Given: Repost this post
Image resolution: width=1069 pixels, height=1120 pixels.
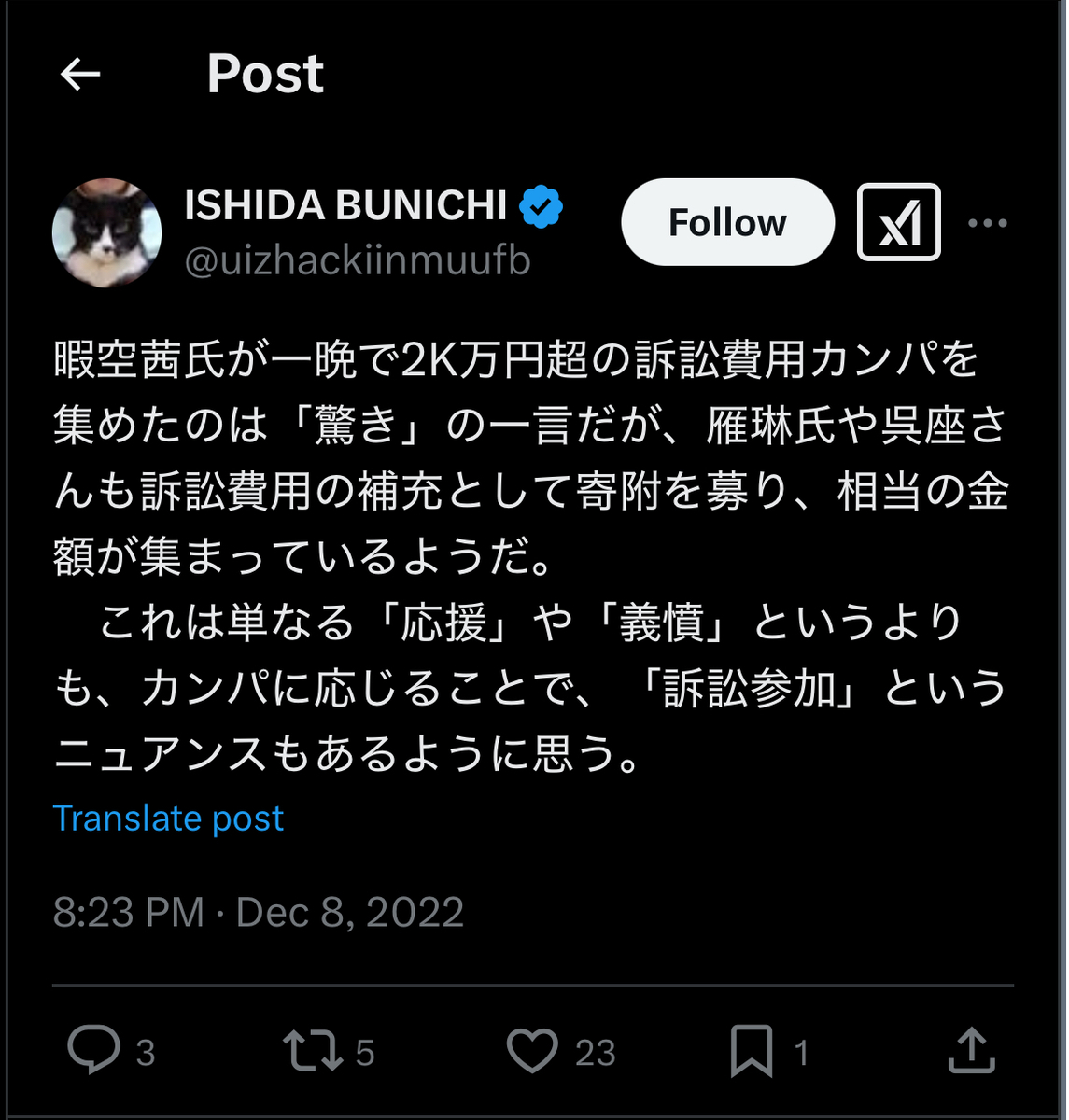Looking at the screenshot, I should click(313, 1050).
